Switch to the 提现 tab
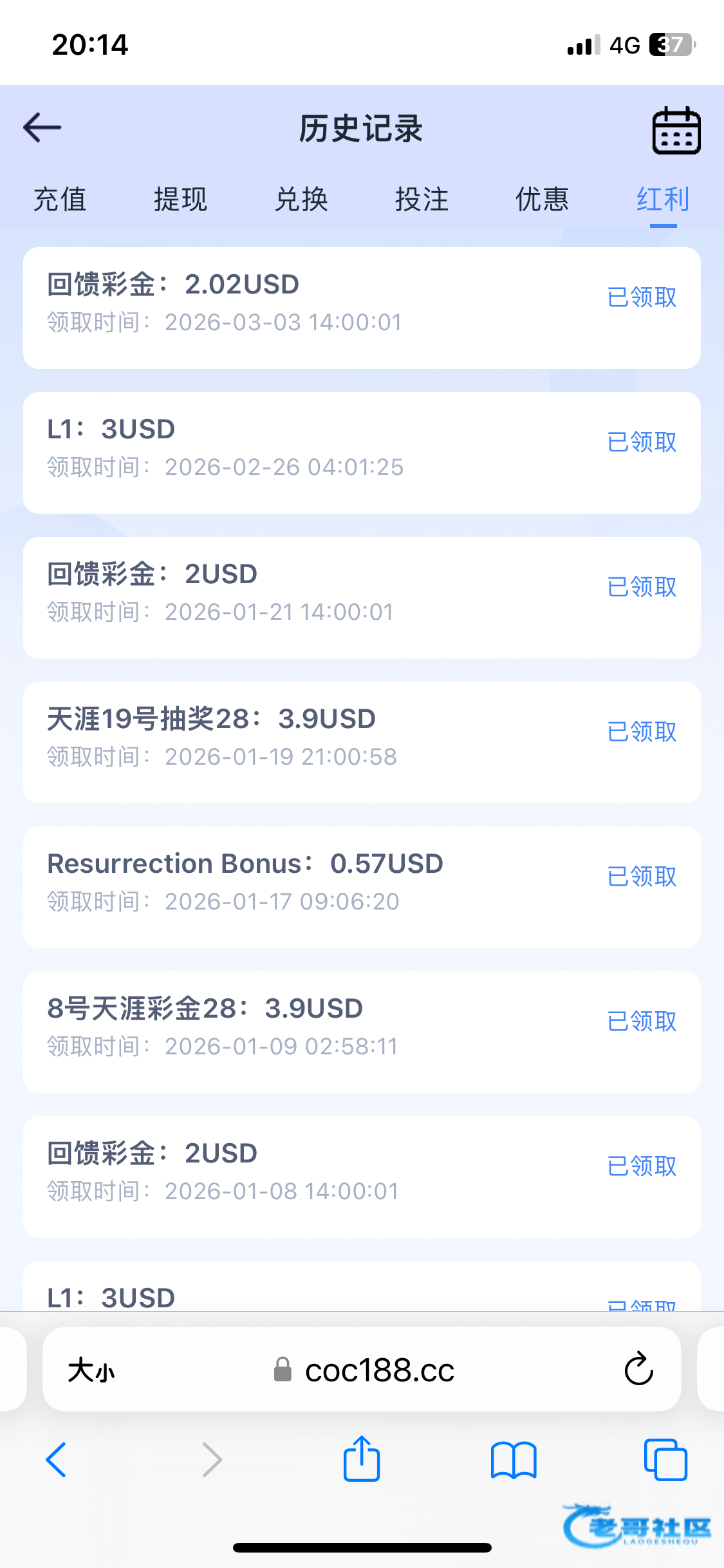This screenshot has width=724, height=1568. (x=180, y=200)
